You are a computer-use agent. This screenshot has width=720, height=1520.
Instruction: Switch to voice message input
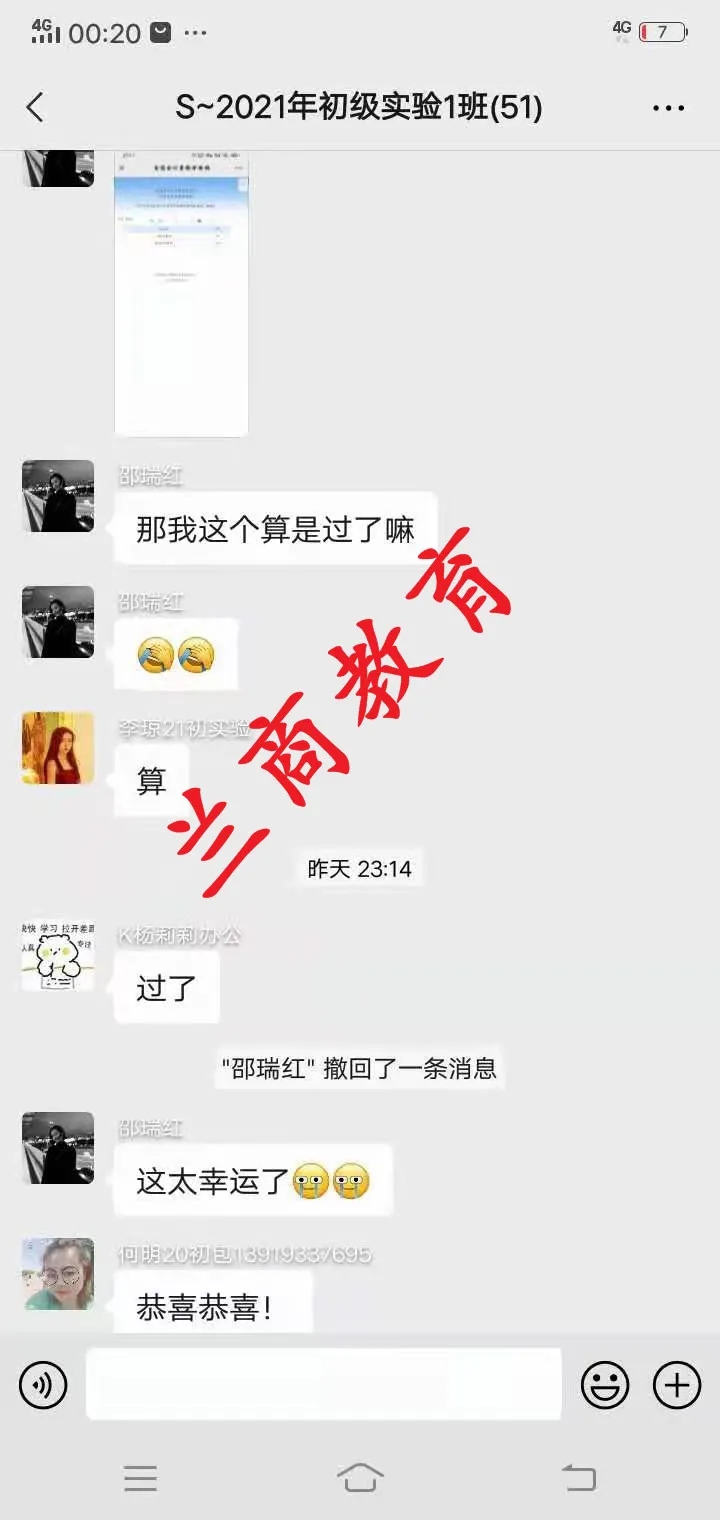(x=43, y=1385)
